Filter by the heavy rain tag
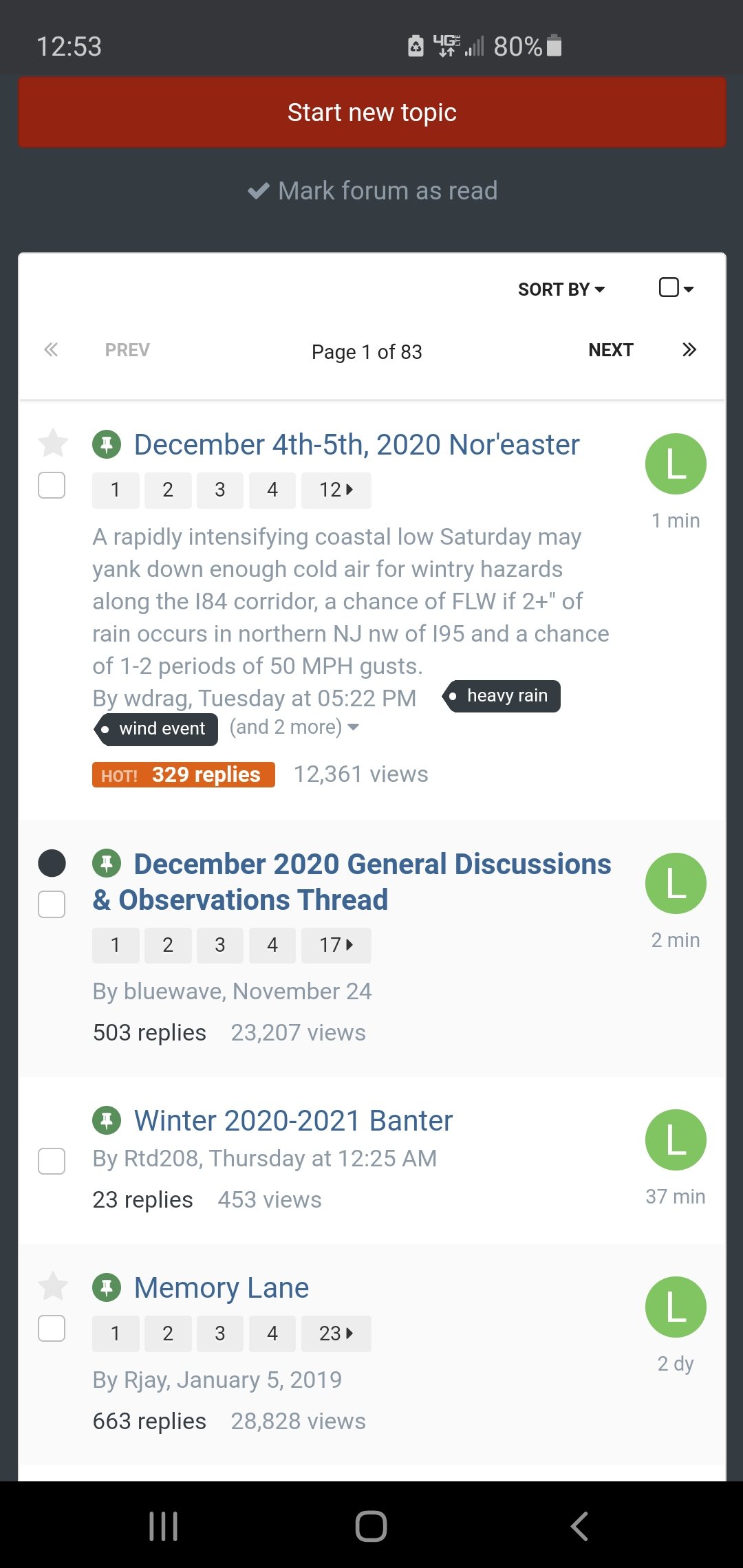The image size is (743, 1568). [502, 696]
